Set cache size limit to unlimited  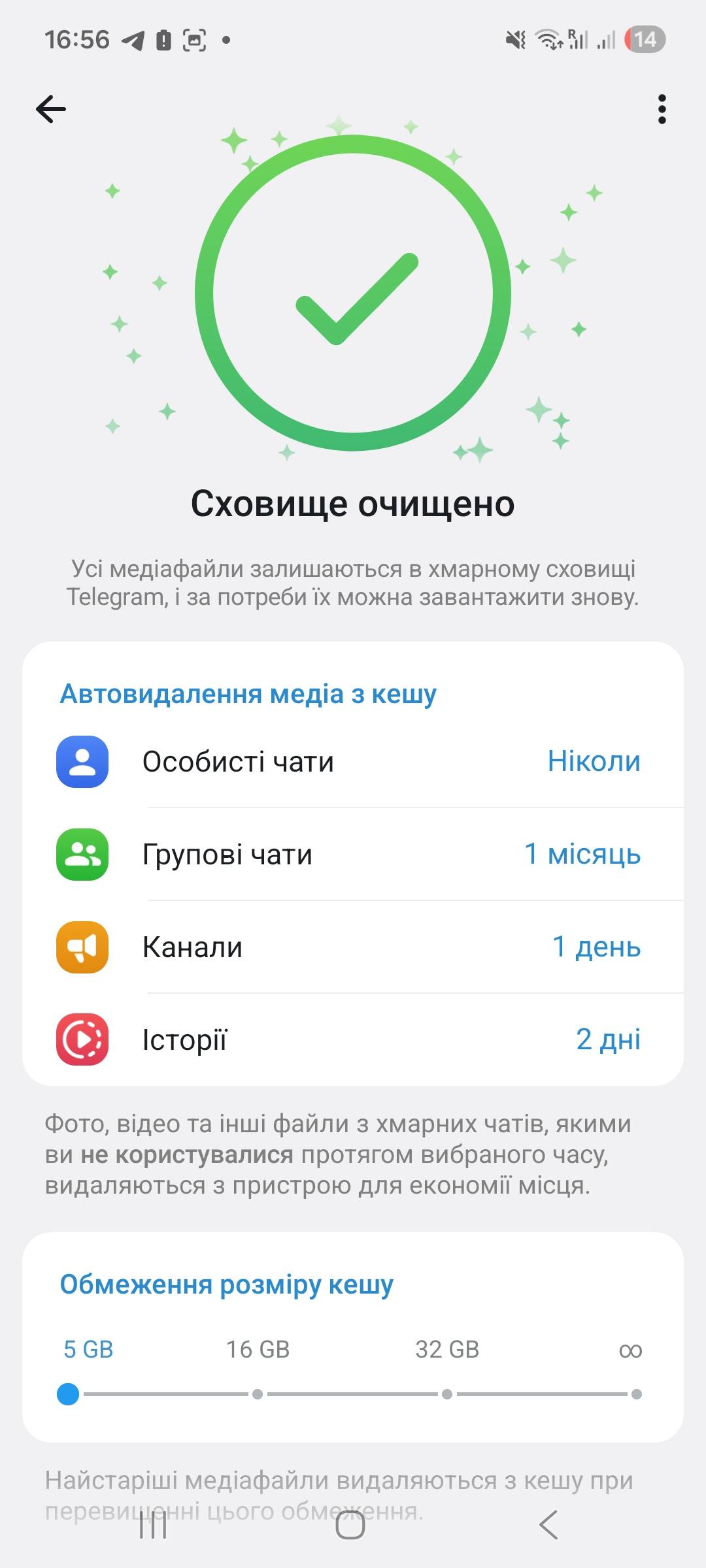click(636, 1394)
